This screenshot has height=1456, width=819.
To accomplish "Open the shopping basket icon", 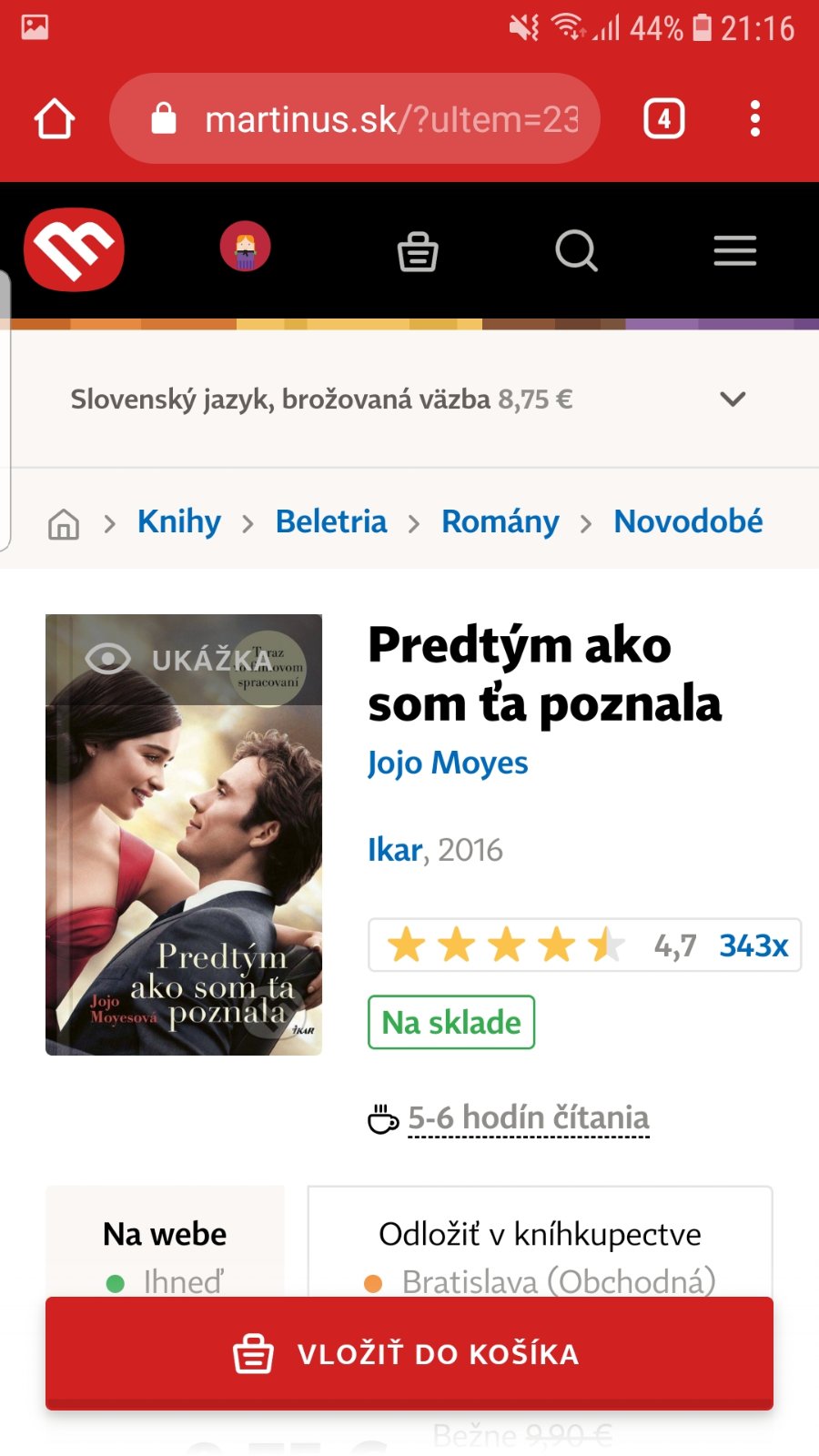I will (418, 251).
